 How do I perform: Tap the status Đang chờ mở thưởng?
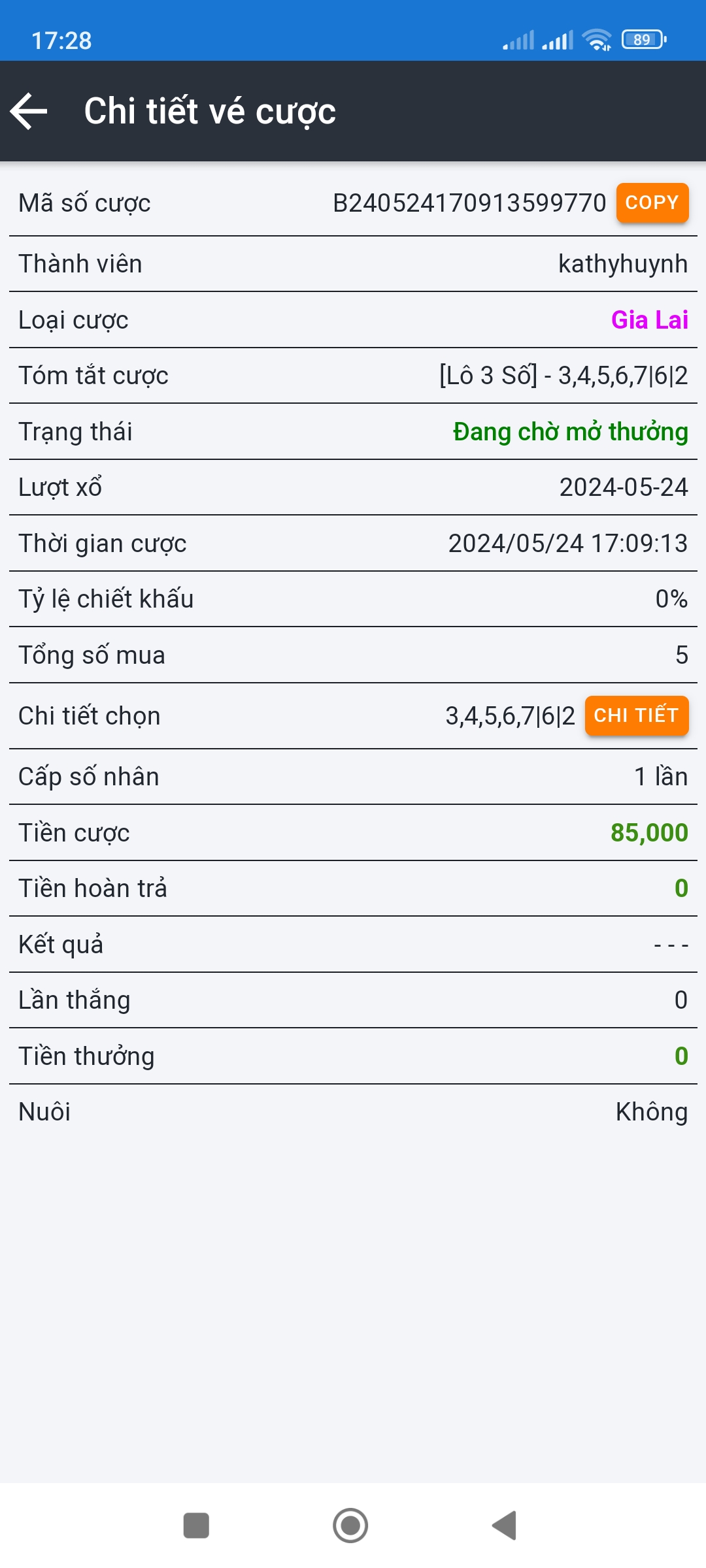pyautogui.click(x=572, y=431)
